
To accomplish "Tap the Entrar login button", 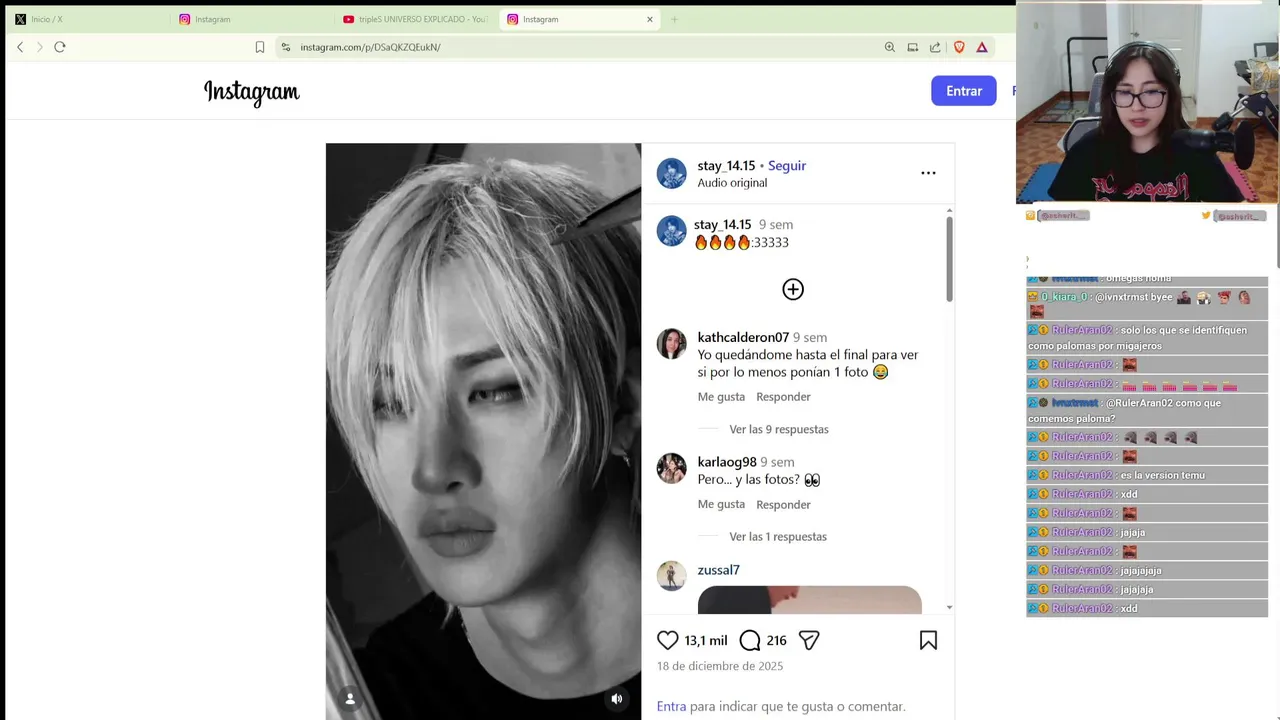I will tap(963, 91).
